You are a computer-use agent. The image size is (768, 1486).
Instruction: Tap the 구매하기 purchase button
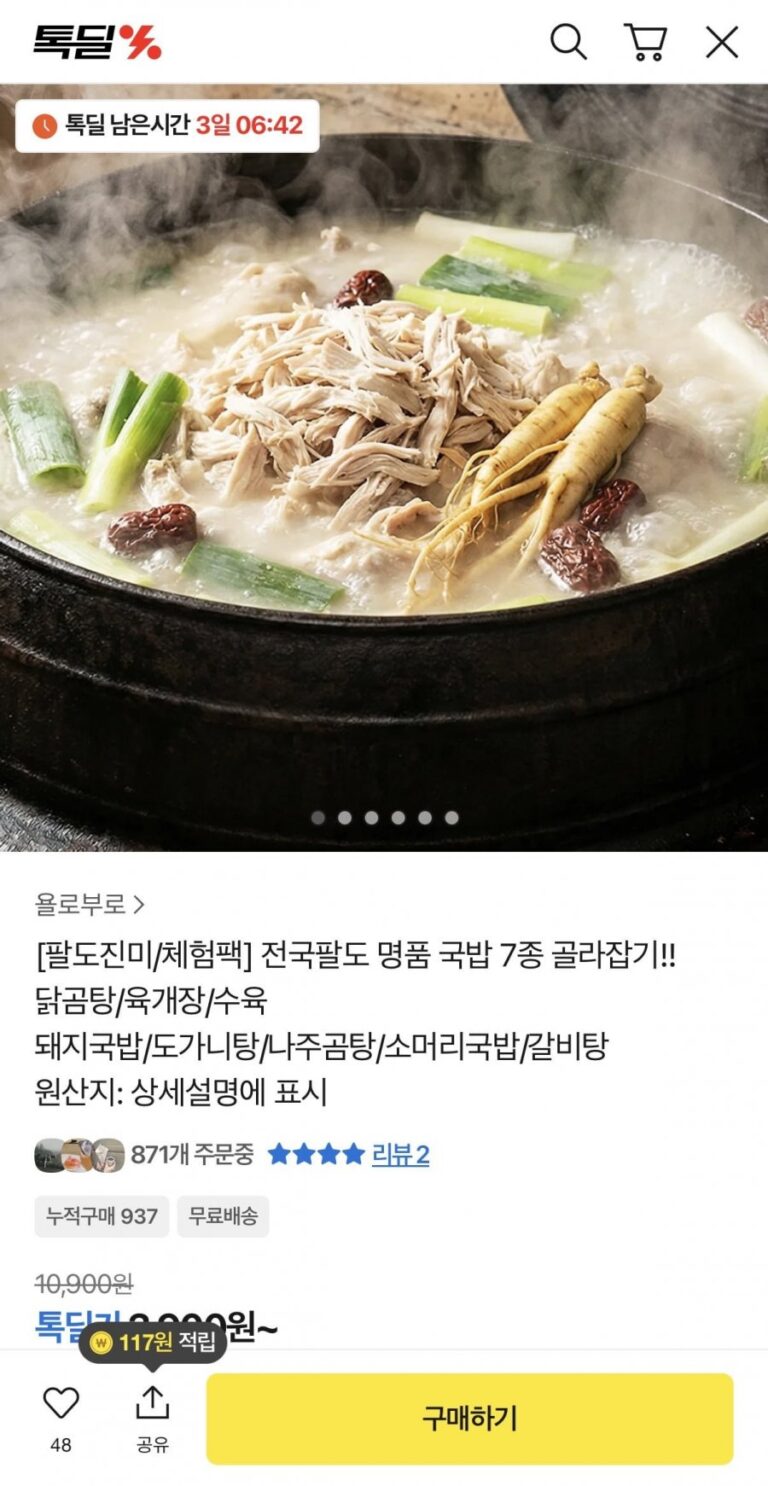pyautogui.click(x=469, y=1418)
